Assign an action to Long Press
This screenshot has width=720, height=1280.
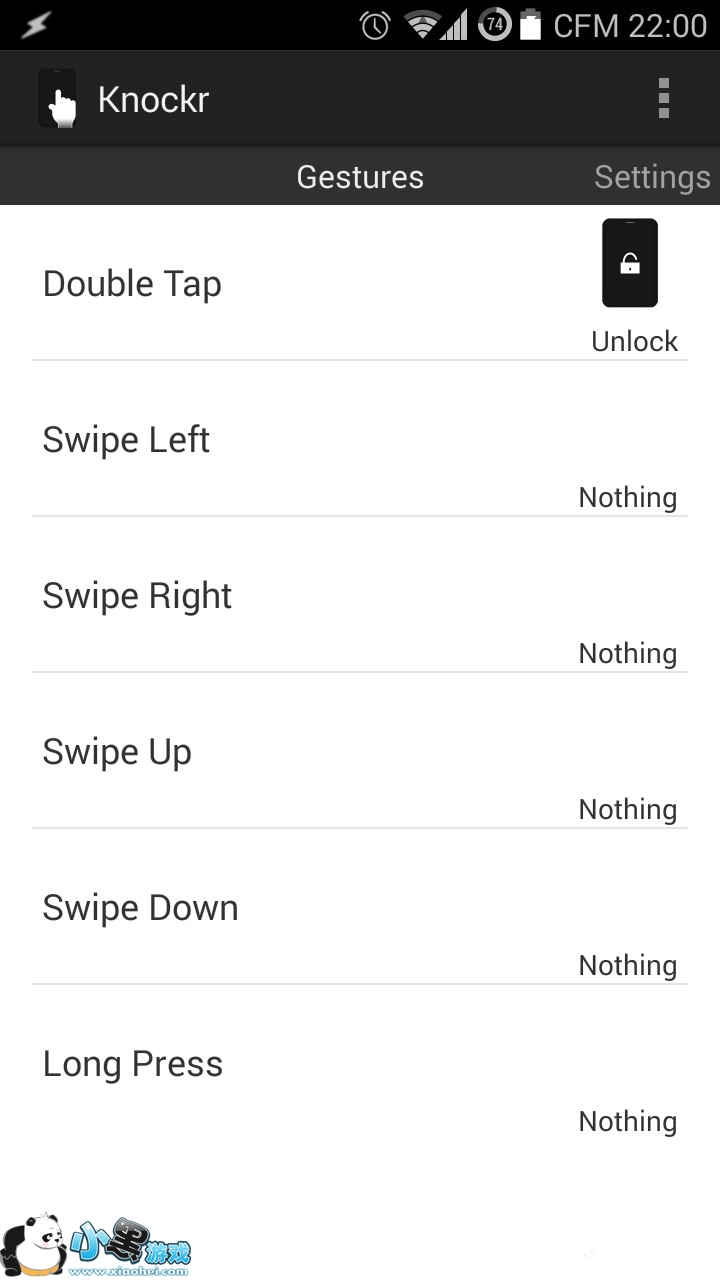[x=360, y=1065]
